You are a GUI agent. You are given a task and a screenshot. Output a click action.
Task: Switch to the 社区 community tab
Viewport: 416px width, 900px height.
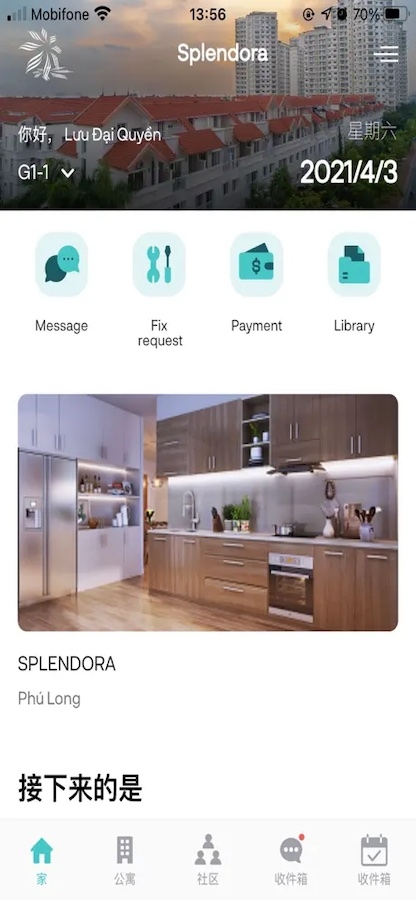[x=208, y=860]
